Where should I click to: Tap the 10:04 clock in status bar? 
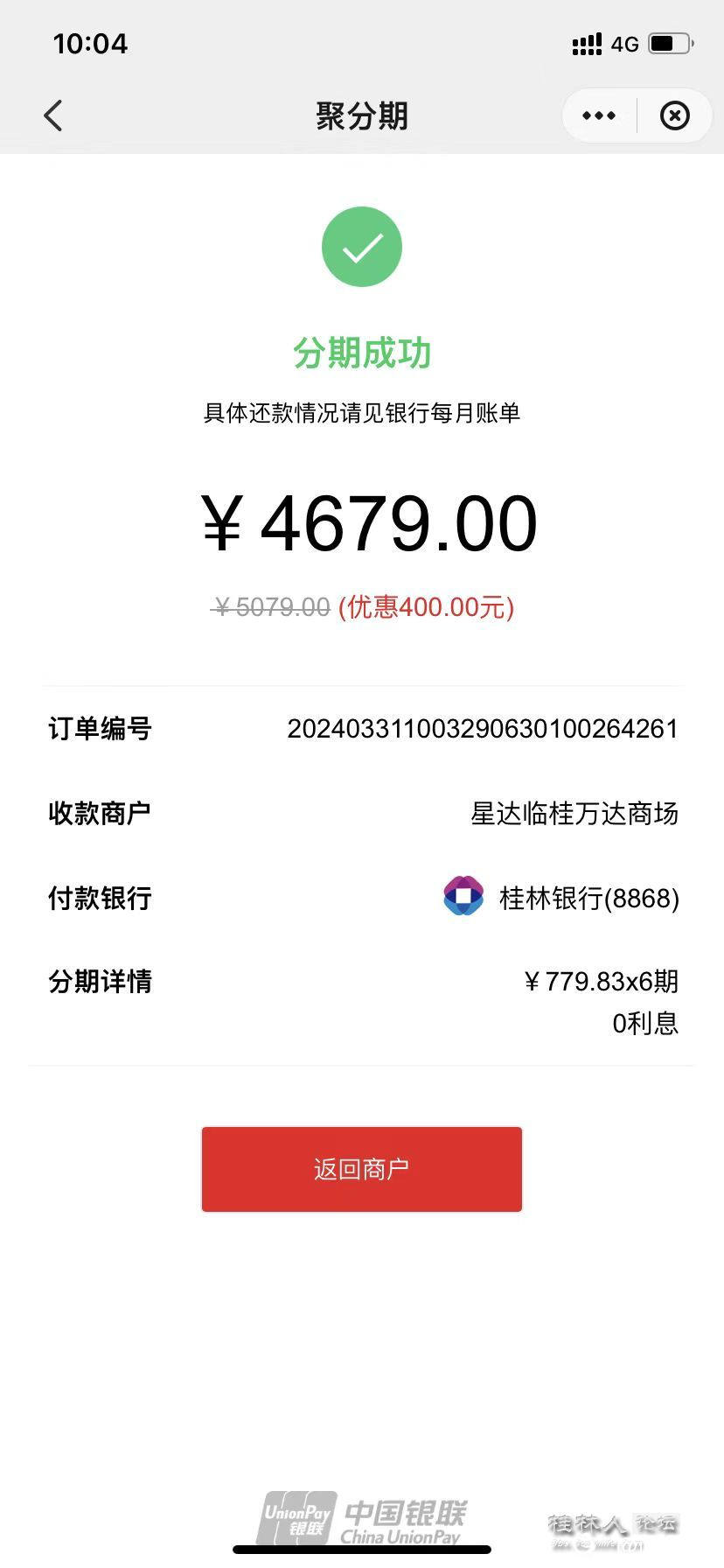[90, 43]
